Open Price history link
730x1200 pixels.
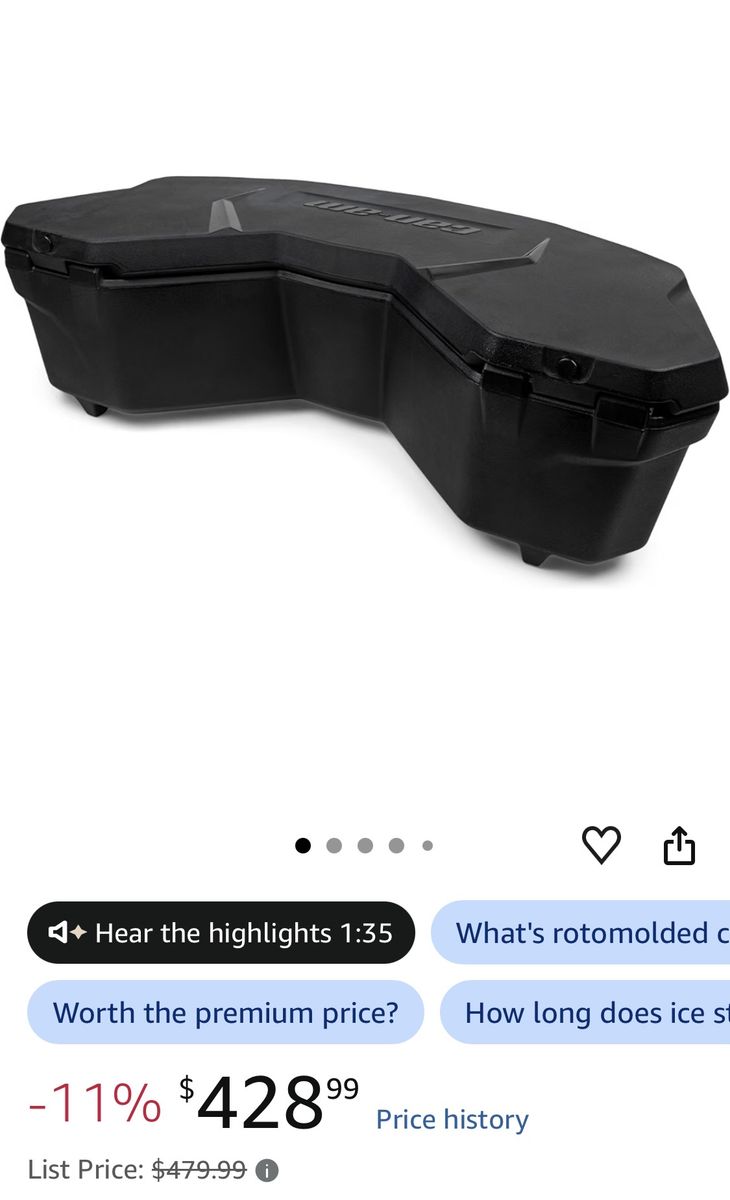pos(452,1119)
